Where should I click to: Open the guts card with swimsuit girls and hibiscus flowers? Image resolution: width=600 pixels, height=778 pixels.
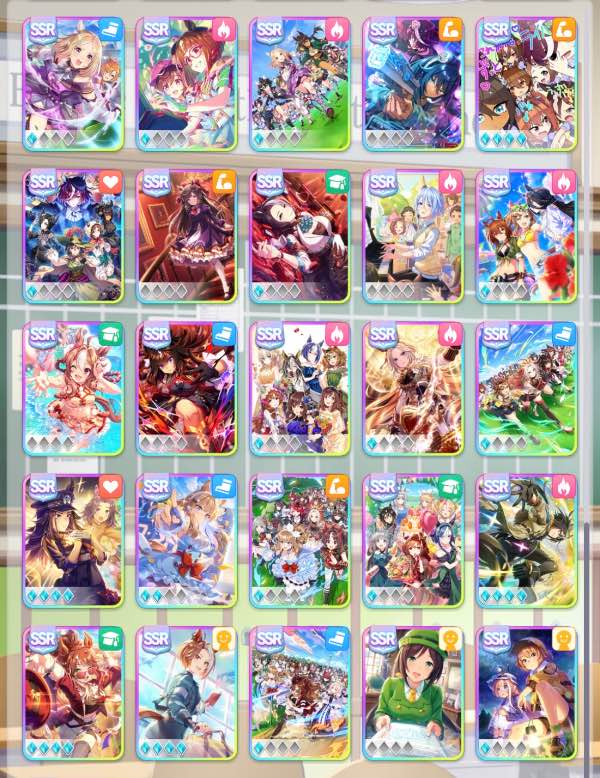(527, 236)
